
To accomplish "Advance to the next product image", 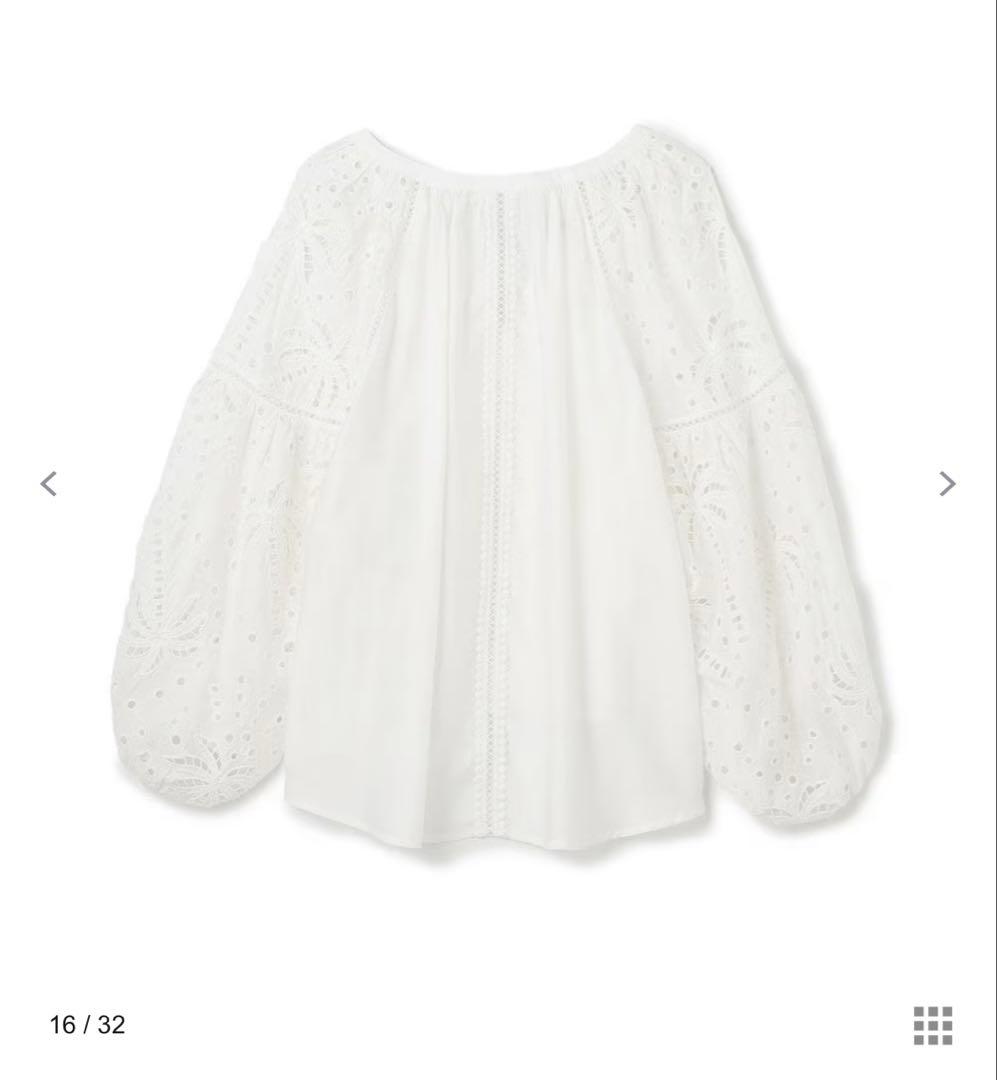I will 947,484.
